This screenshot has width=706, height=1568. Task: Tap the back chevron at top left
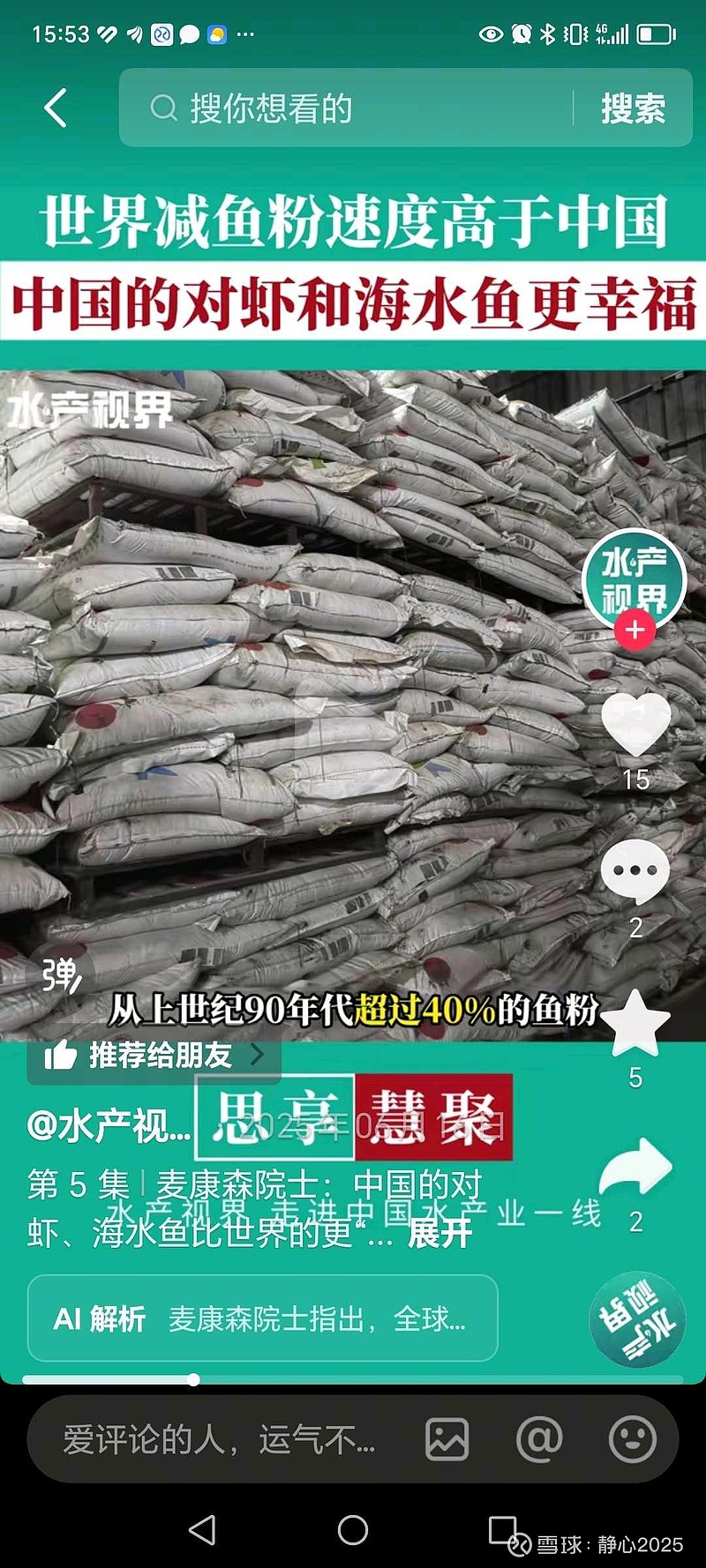tap(53, 108)
